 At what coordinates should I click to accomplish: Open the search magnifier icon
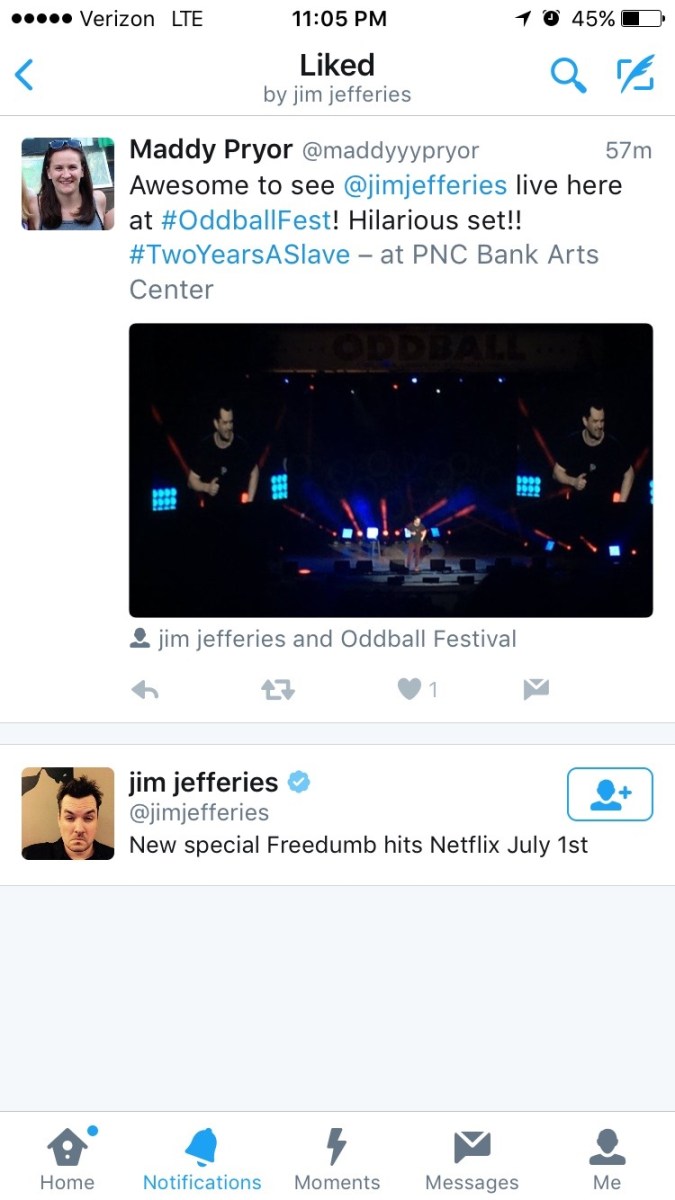pyautogui.click(x=568, y=76)
